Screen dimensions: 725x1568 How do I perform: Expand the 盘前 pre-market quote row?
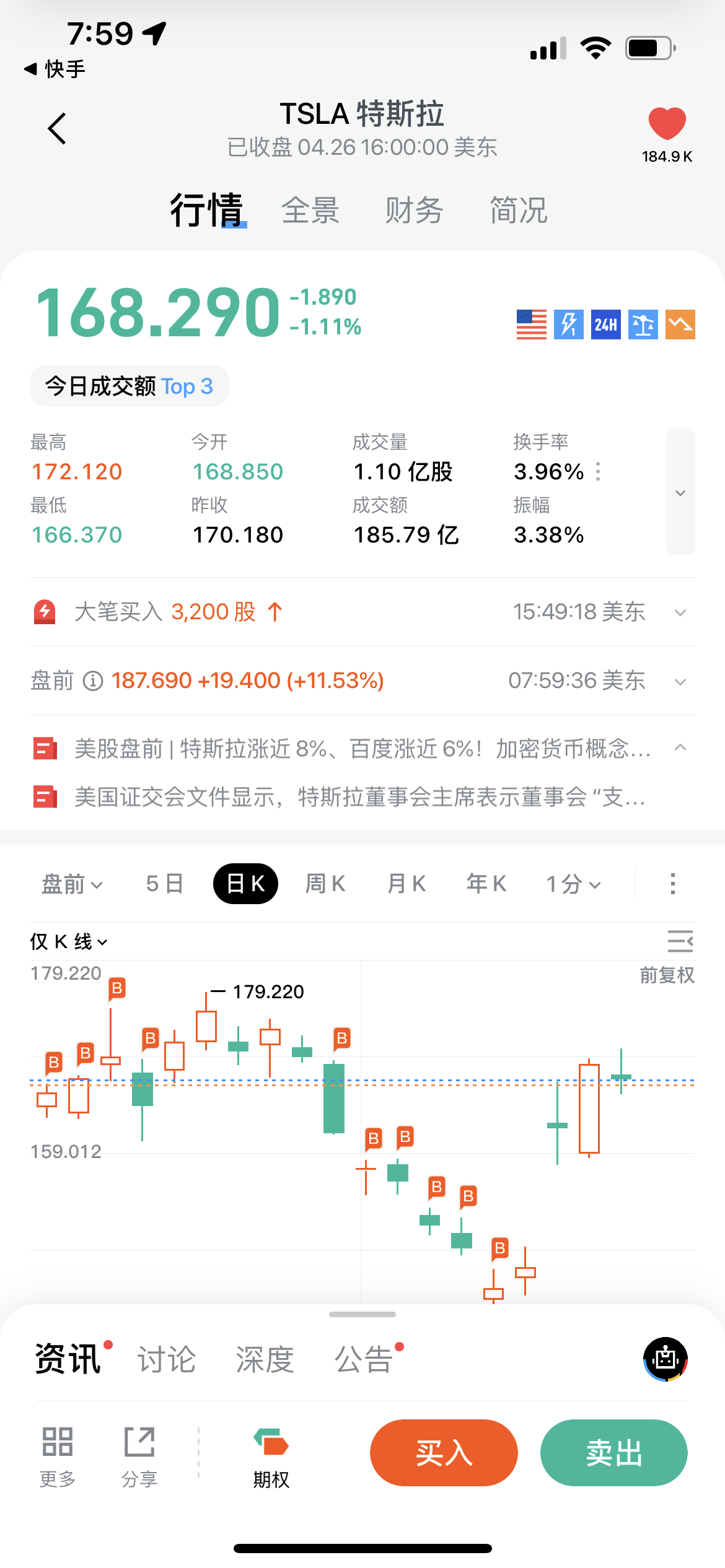(680, 682)
